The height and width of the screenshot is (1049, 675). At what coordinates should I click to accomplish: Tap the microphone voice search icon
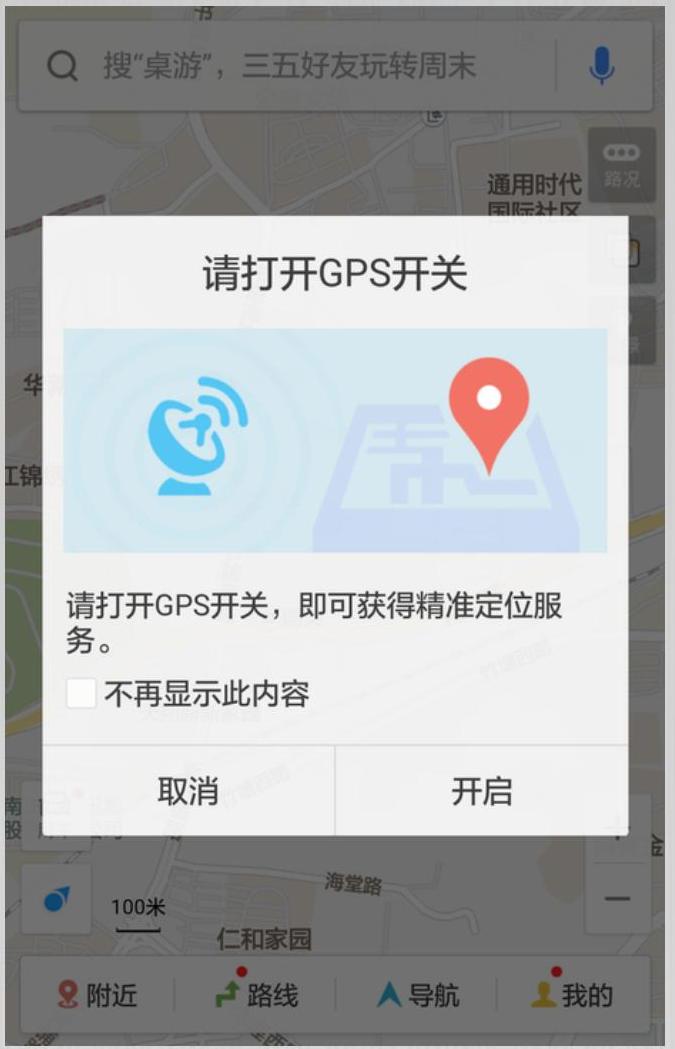[601, 67]
